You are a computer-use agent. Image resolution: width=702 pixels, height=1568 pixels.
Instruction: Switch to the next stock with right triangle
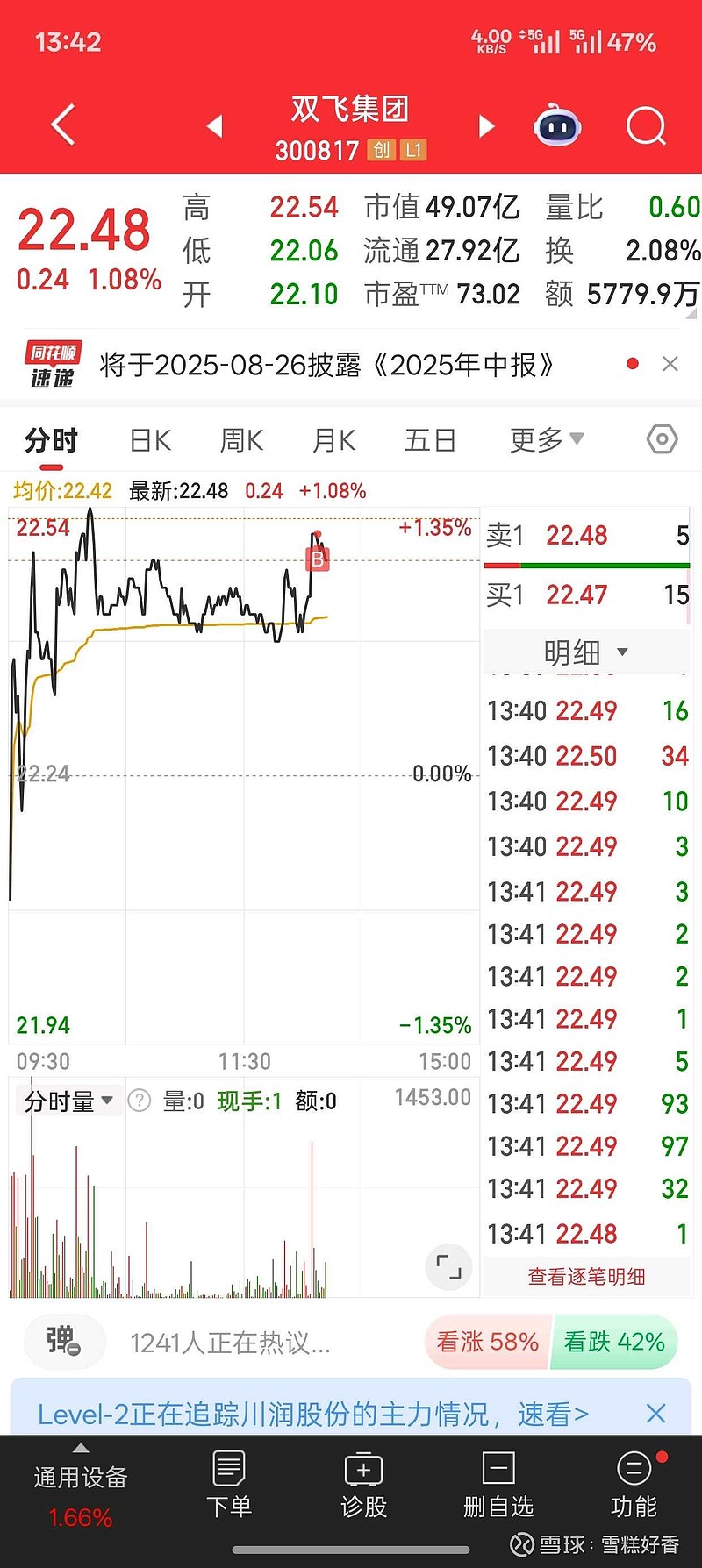[486, 126]
